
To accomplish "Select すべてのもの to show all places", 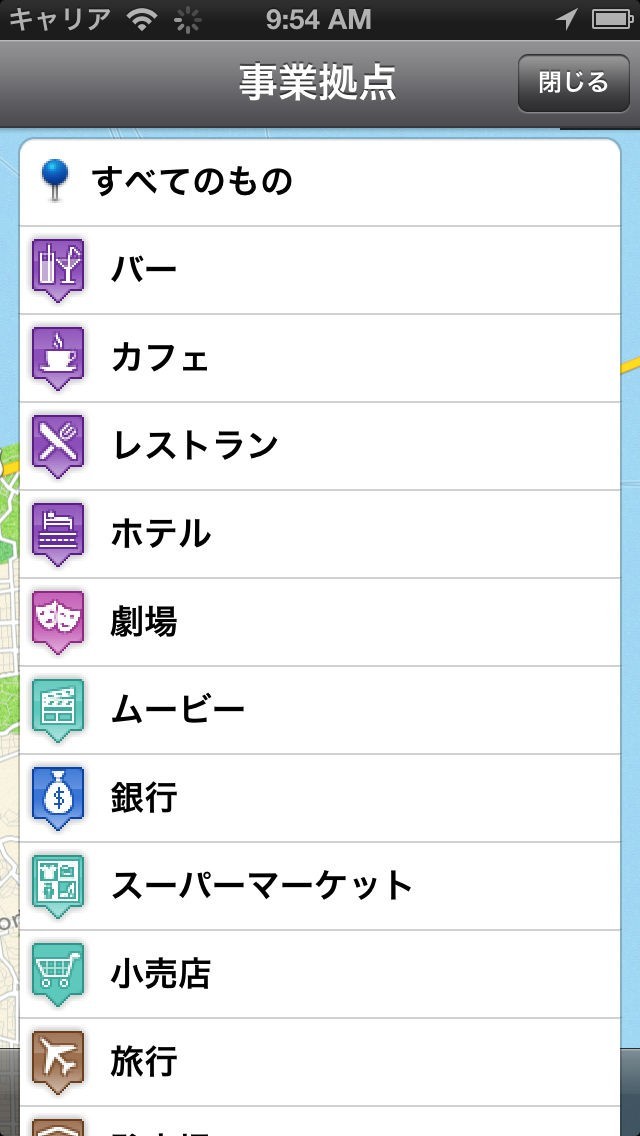I will [320, 182].
